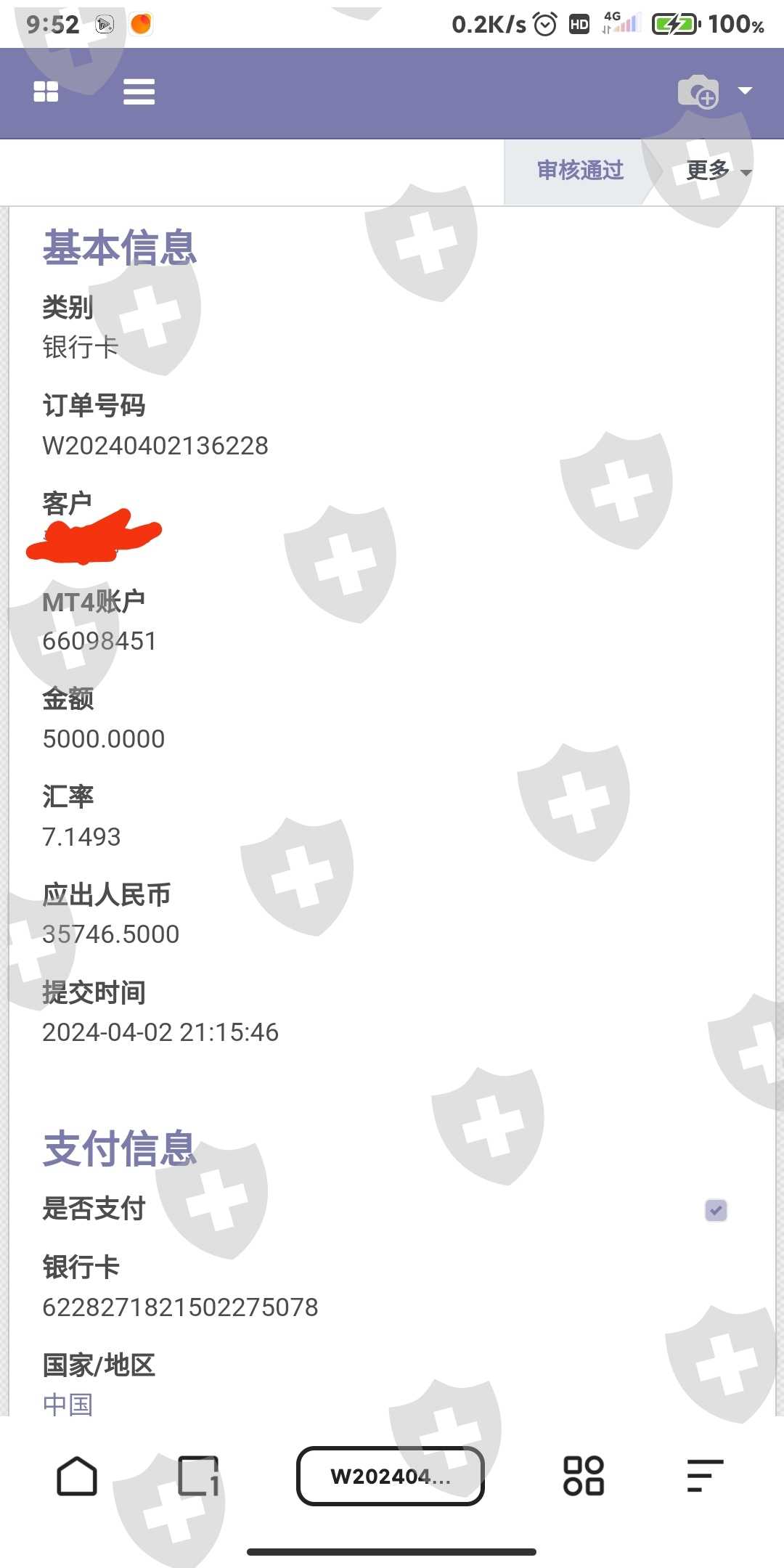The height and width of the screenshot is (1568, 784).
Task: Open the apps grid icon in header
Action: click(x=46, y=92)
